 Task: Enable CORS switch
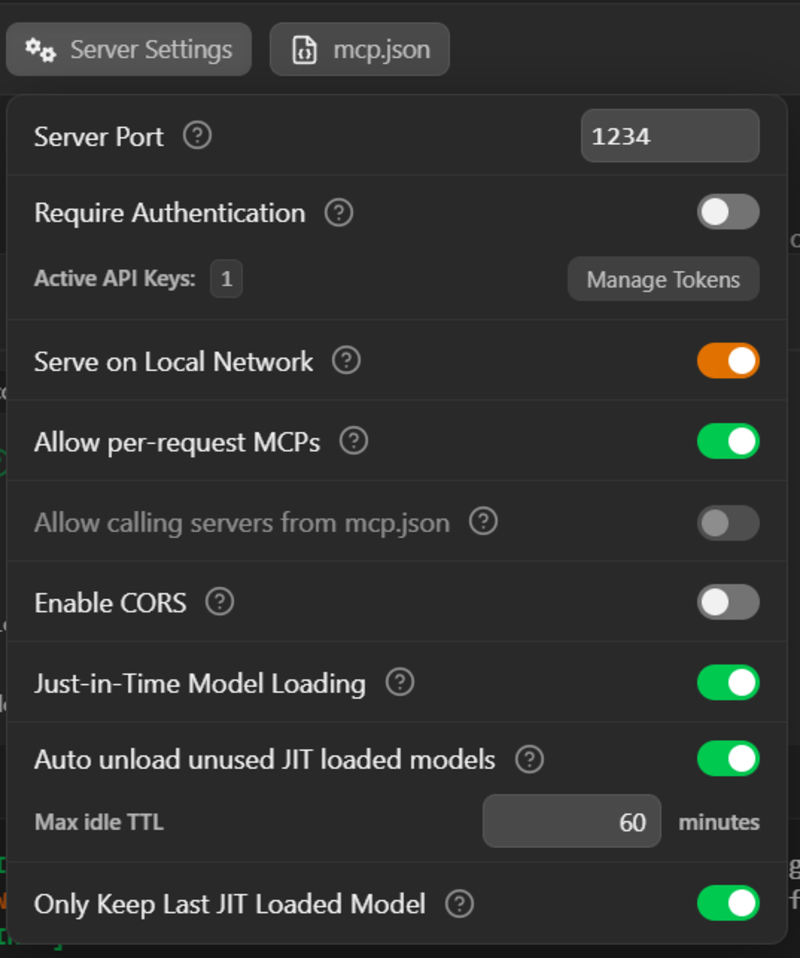pyautogui.click(x=728, y=602)
